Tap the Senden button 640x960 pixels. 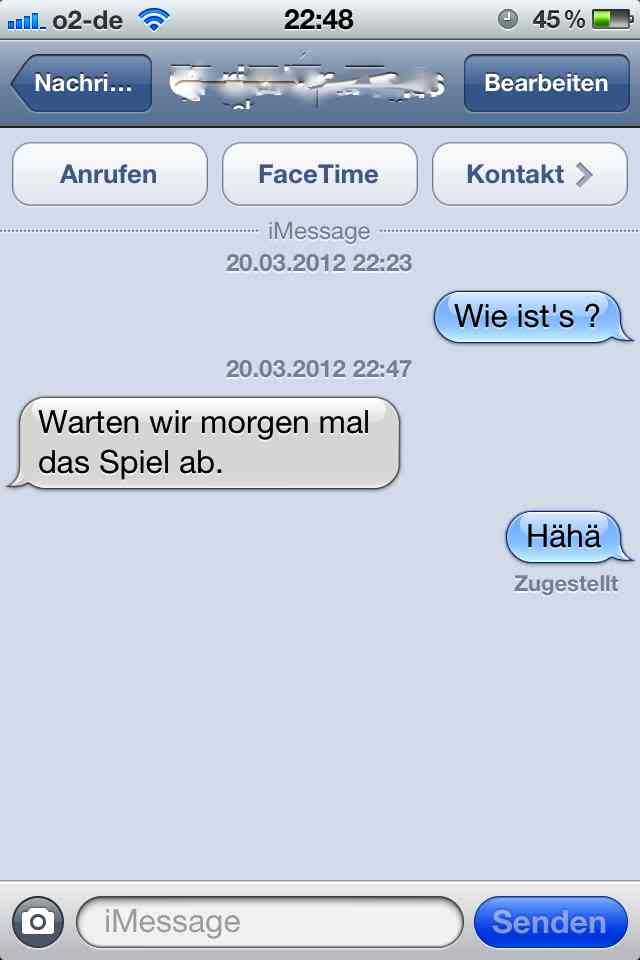tap(550, 921)
